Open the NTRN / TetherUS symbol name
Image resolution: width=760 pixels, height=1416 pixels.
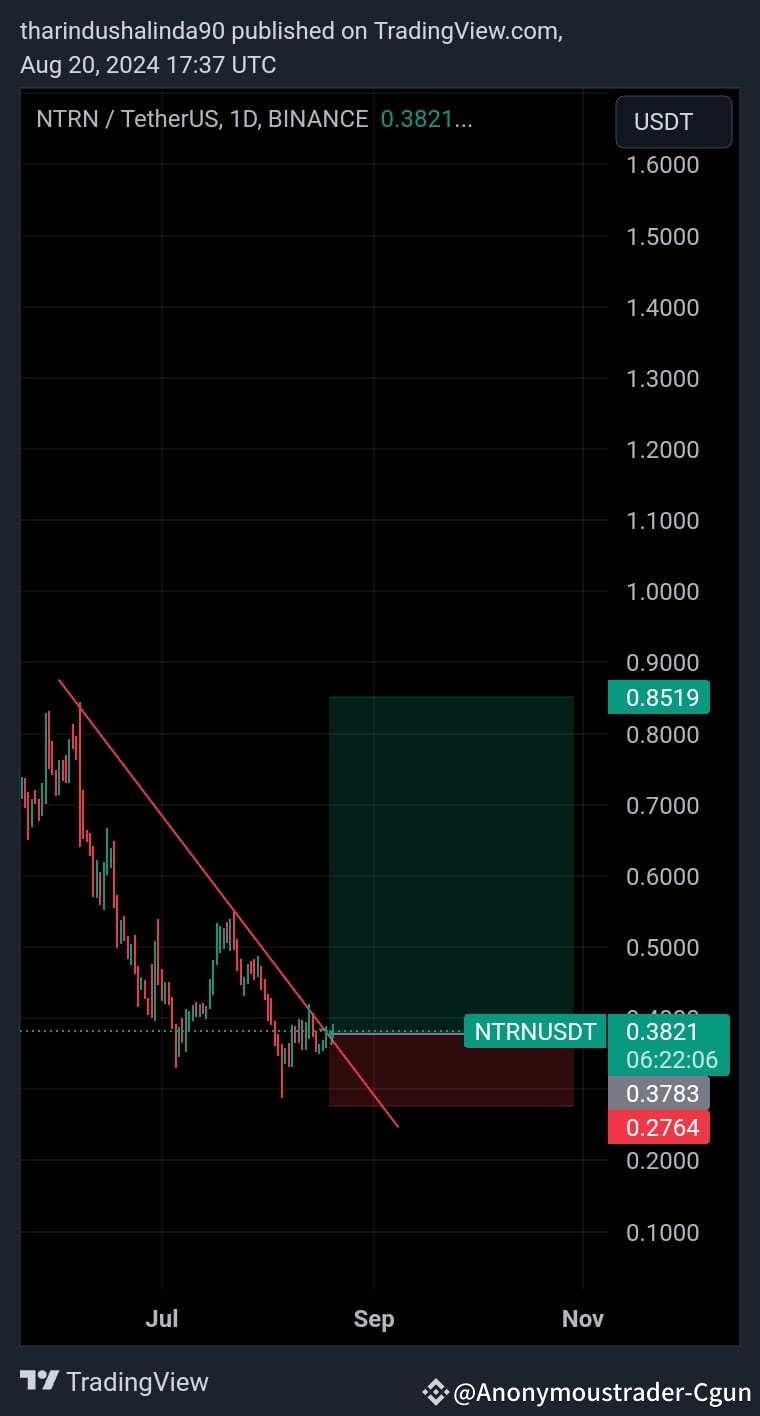tap(130, 118)
